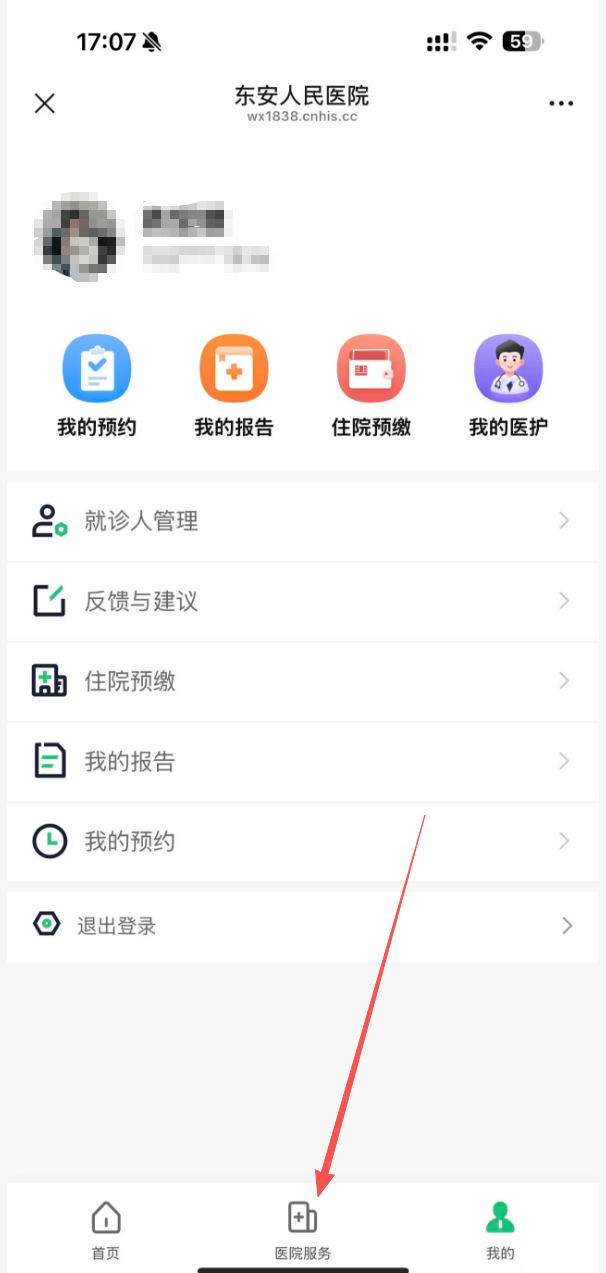The image size is (606, 1273).
Task: Select the 我的 tab
Action: (x=500, y=1229)
